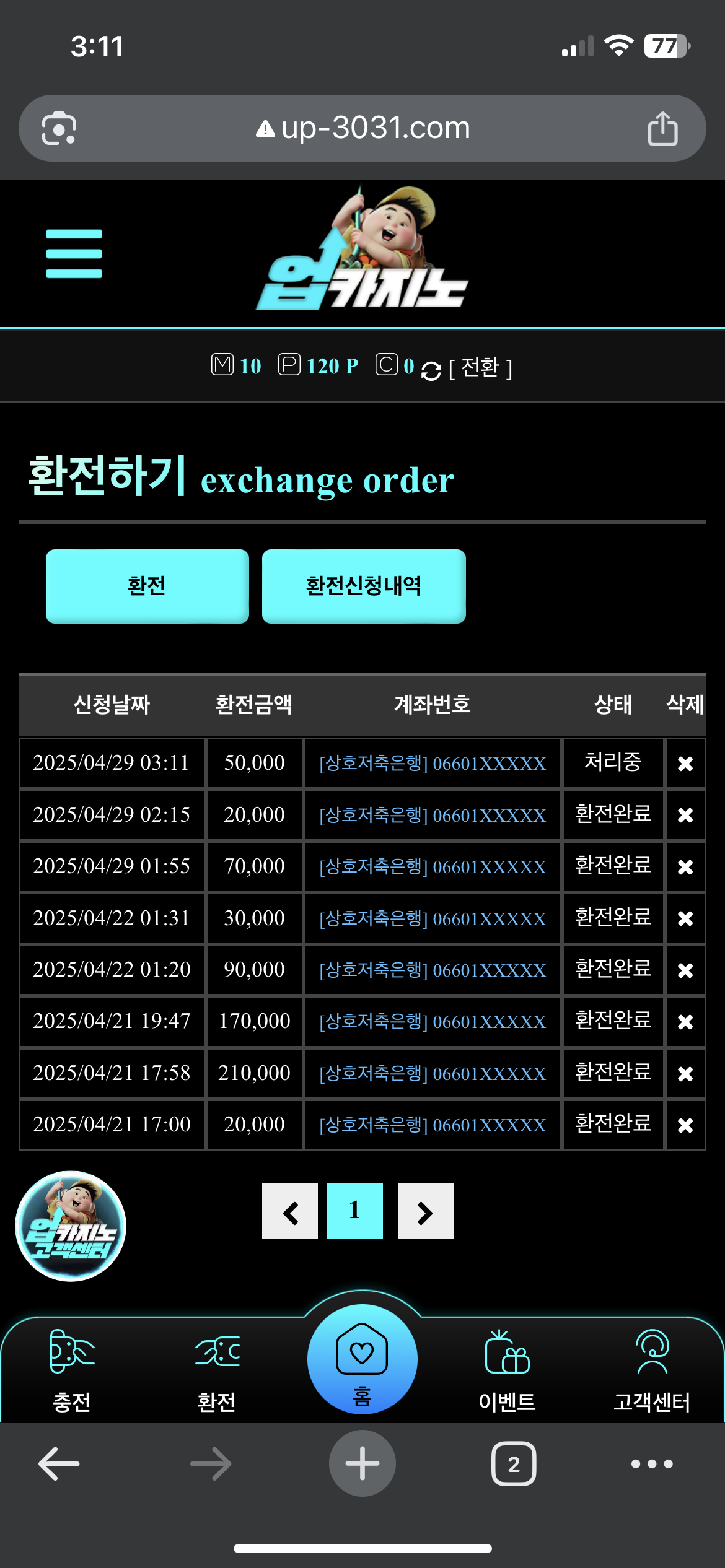The width and height of the screenshot is (725, 1568).
Task: Tap the browser back arrow
Action: 59,1464
